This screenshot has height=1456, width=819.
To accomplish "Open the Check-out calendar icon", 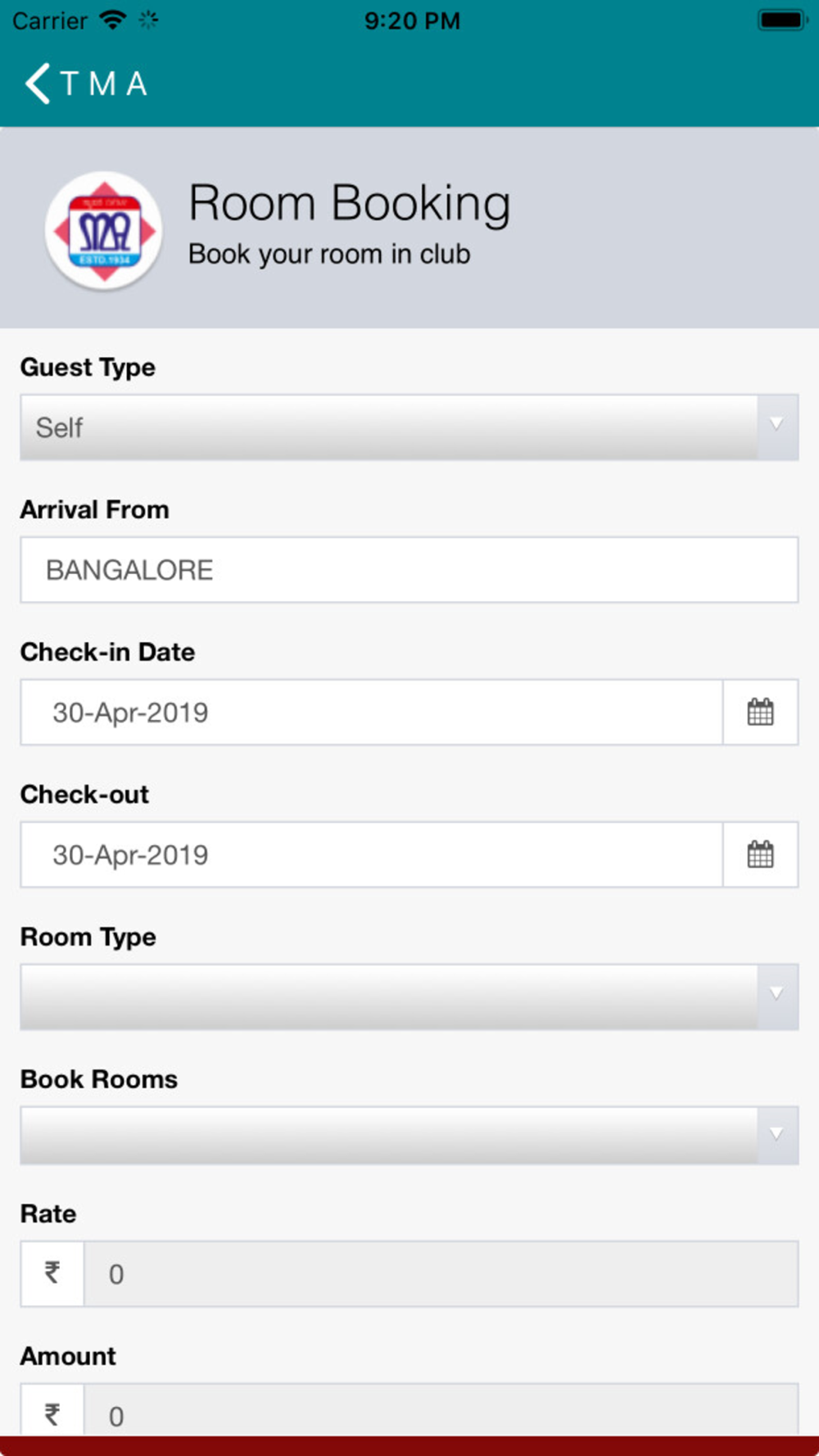I will pos(761,855).
